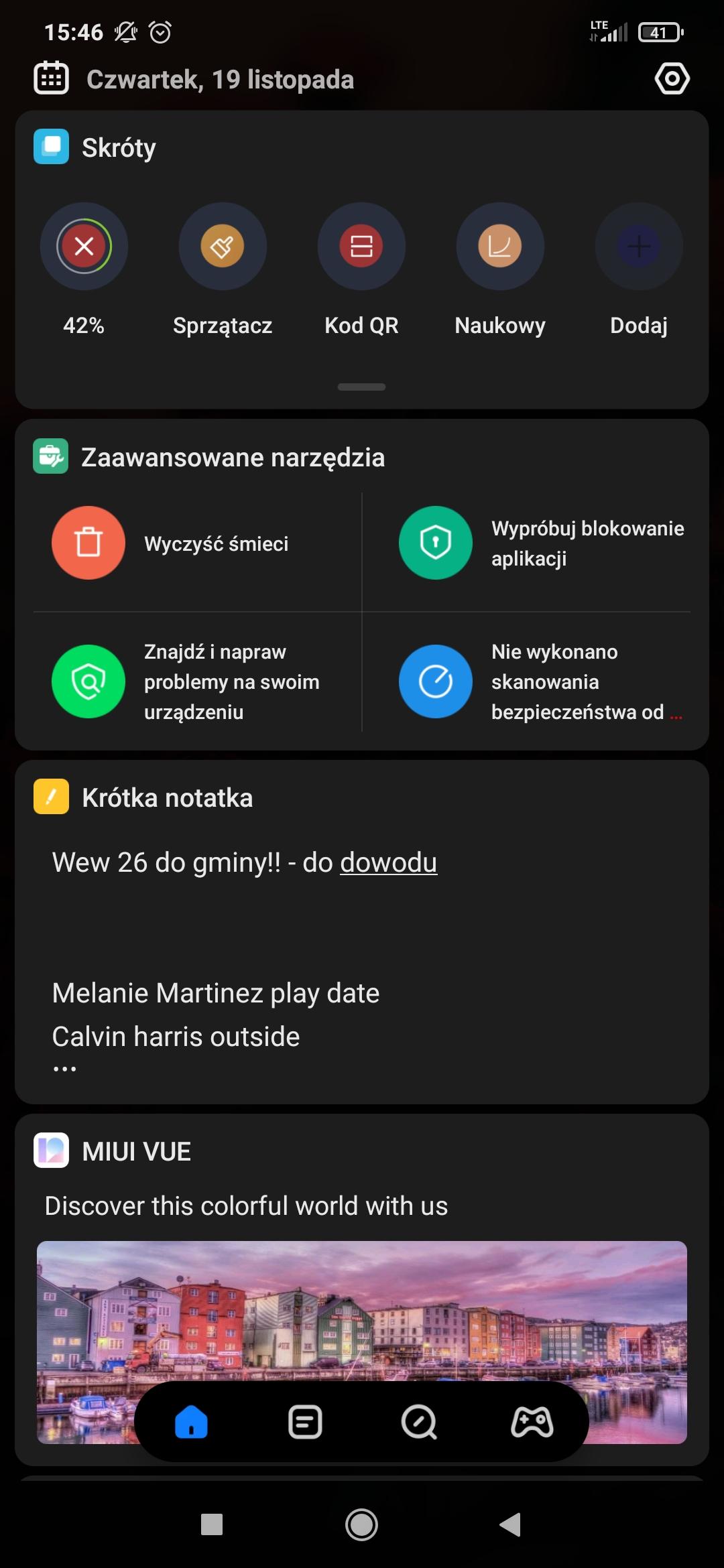Run the 42% memory cleaner shortcut
The height and width of the screenshot is (1568, 724).
pyautogui.click(x=84, y=247)
